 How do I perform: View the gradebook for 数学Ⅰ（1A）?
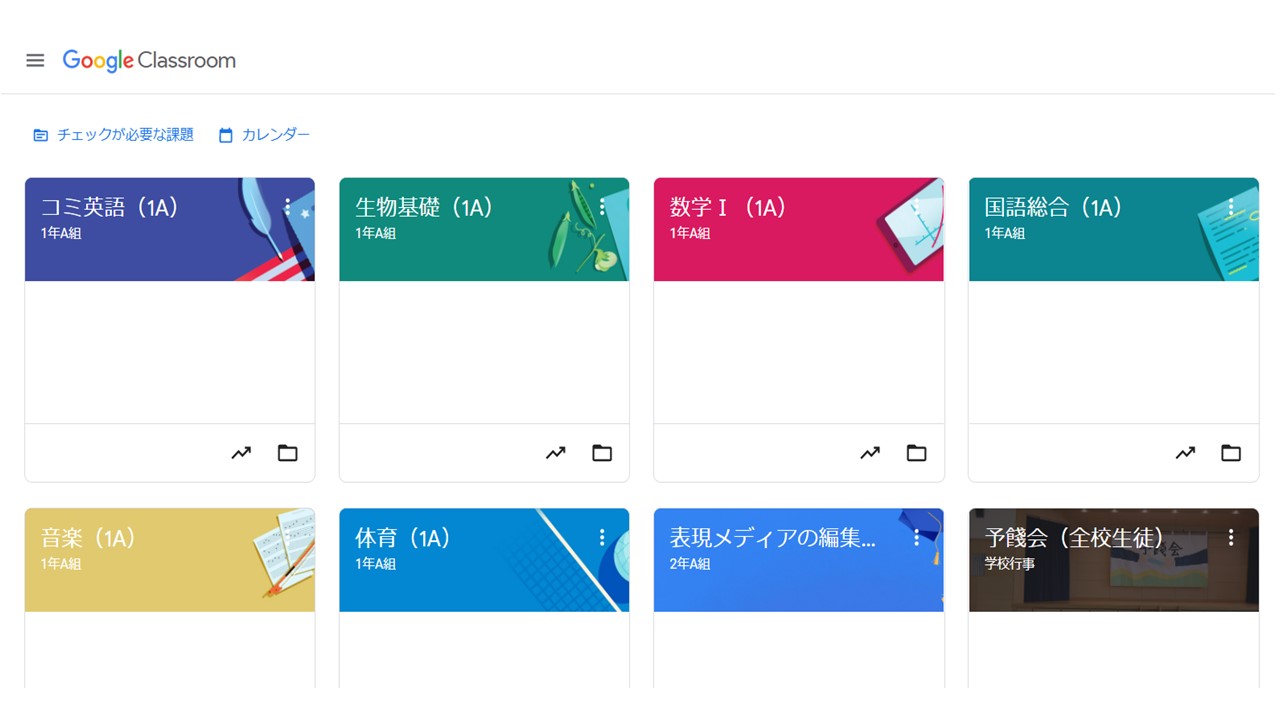(x=870, y=453)
